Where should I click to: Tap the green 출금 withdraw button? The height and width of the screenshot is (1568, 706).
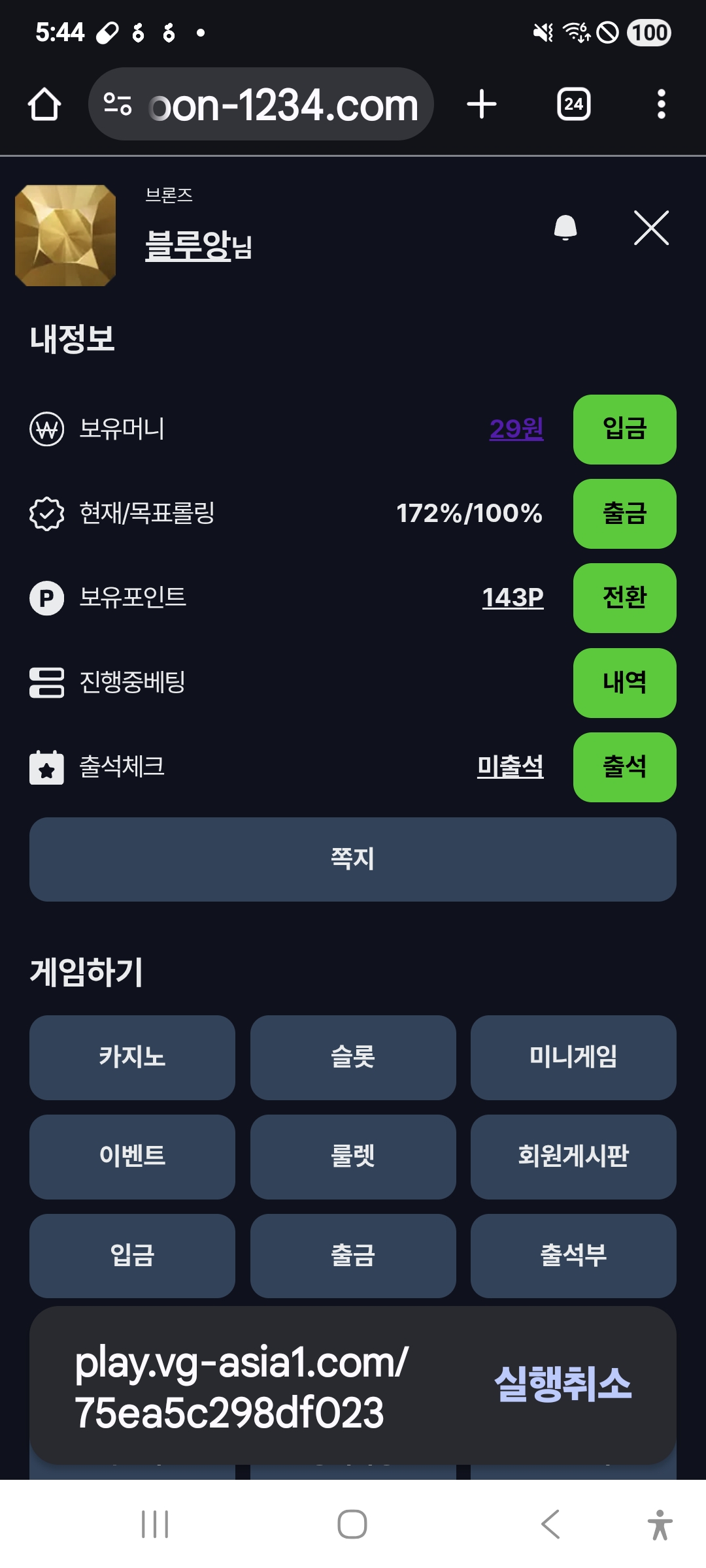pos(624,514)
